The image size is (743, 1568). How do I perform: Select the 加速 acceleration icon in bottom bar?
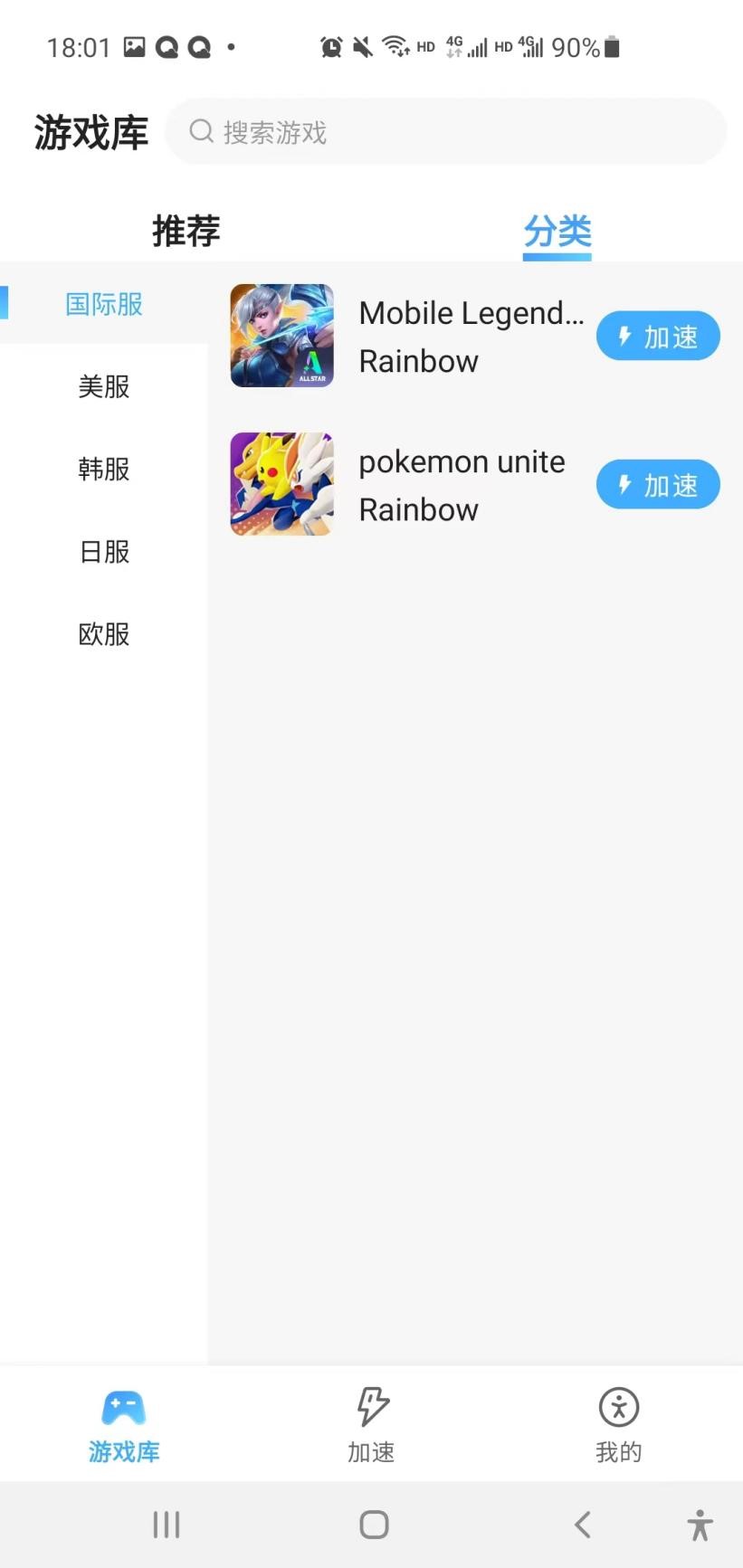pyautogui.click(x=371, y=1405)
